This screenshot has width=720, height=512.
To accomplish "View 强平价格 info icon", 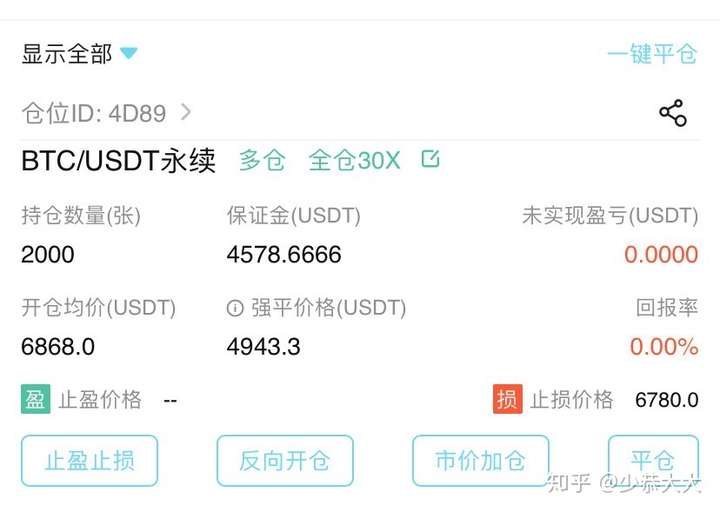I will click(235, 308).
